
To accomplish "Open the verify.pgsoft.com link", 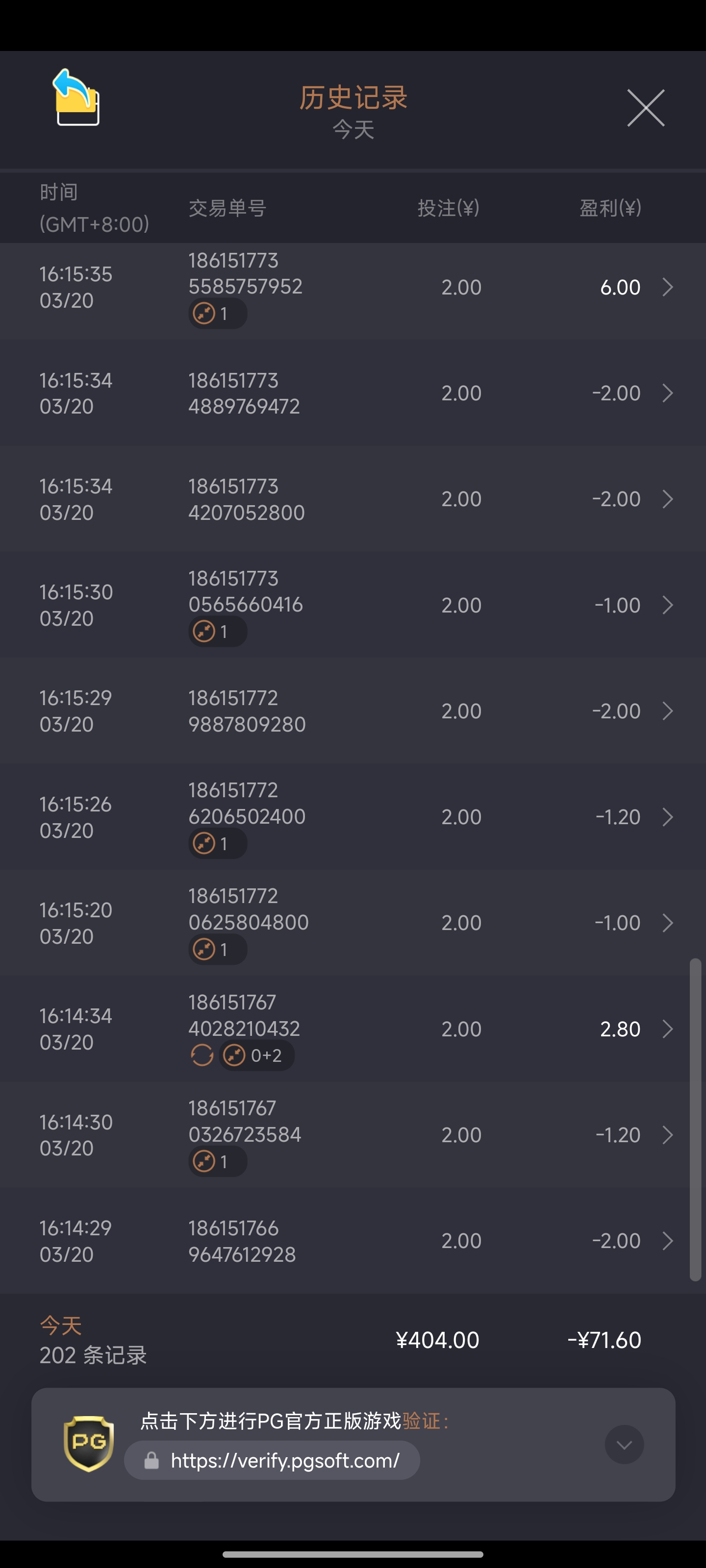I will [286, 1460].
